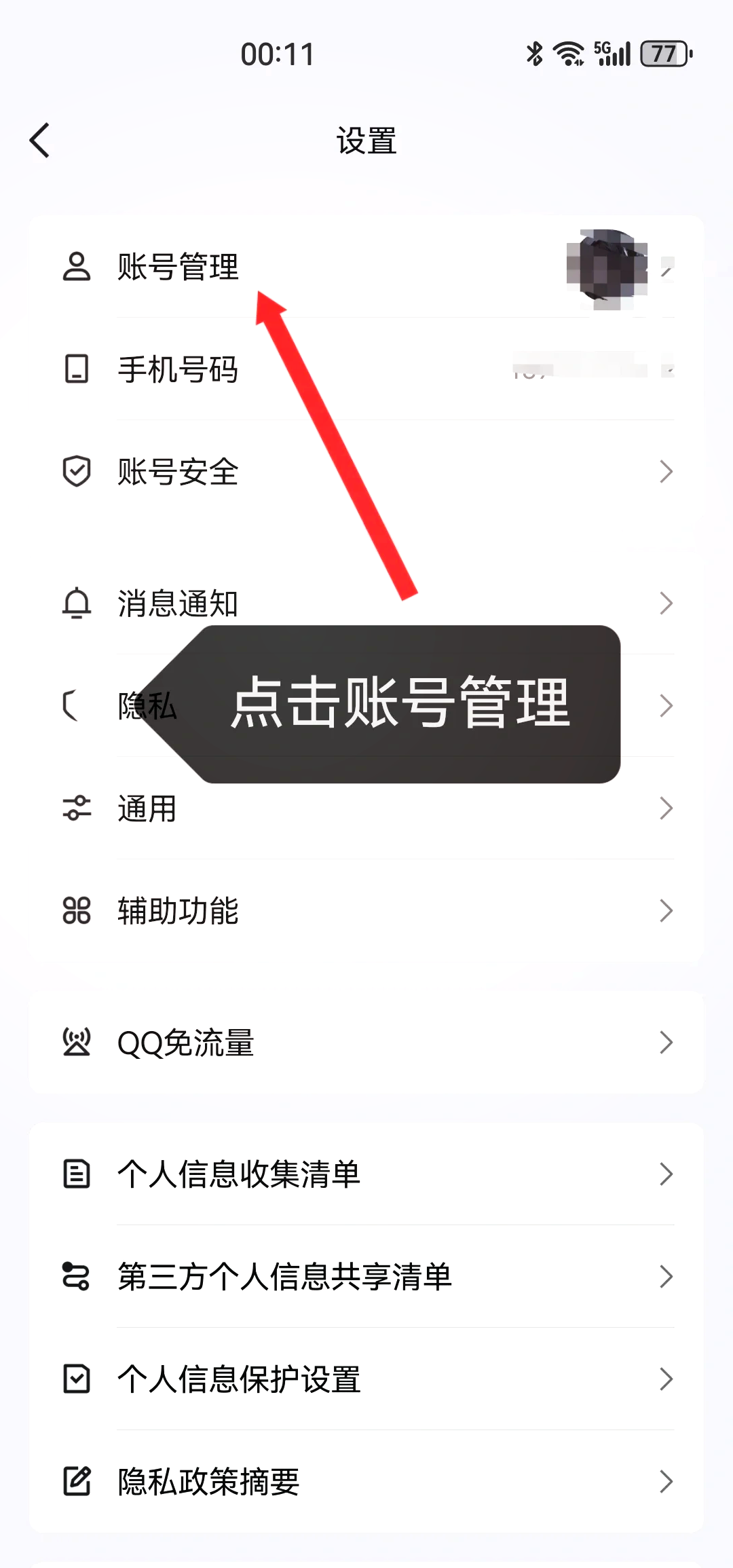Viewport: 733px width, 1568px height.
Task: Select the shield icon for 账号安全
Action: click(x=77, y=470)
